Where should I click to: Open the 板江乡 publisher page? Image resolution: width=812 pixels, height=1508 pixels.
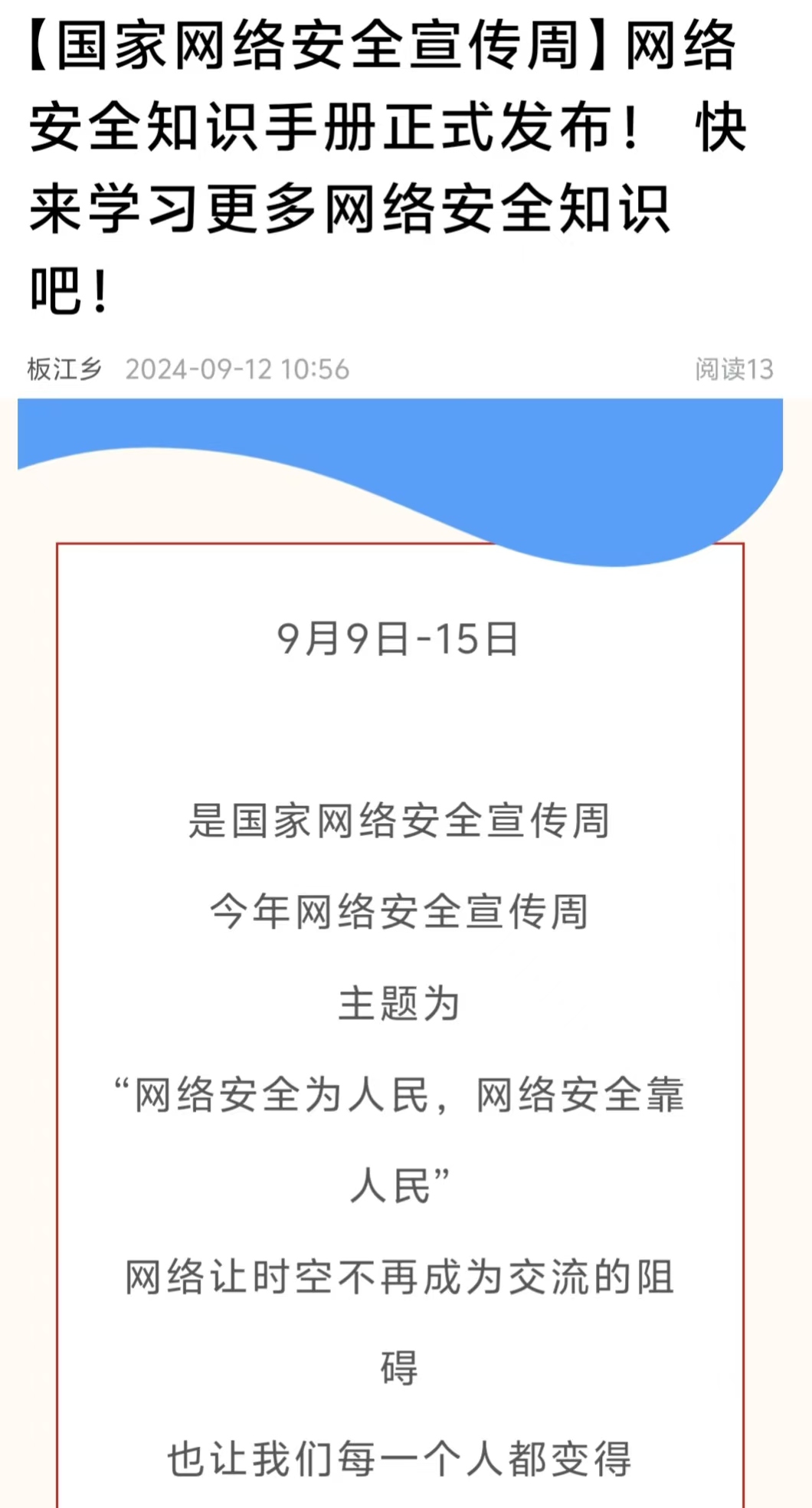coord(64,369)
